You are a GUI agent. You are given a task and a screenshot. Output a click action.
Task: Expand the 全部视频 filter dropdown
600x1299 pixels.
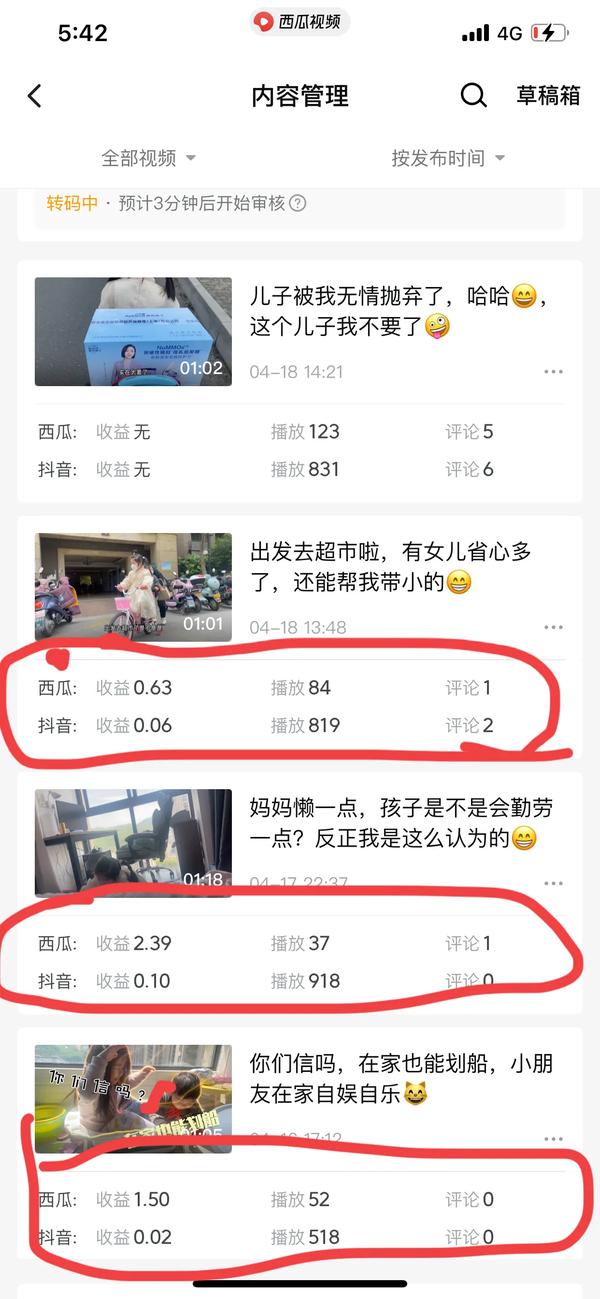tap(149, 158)
